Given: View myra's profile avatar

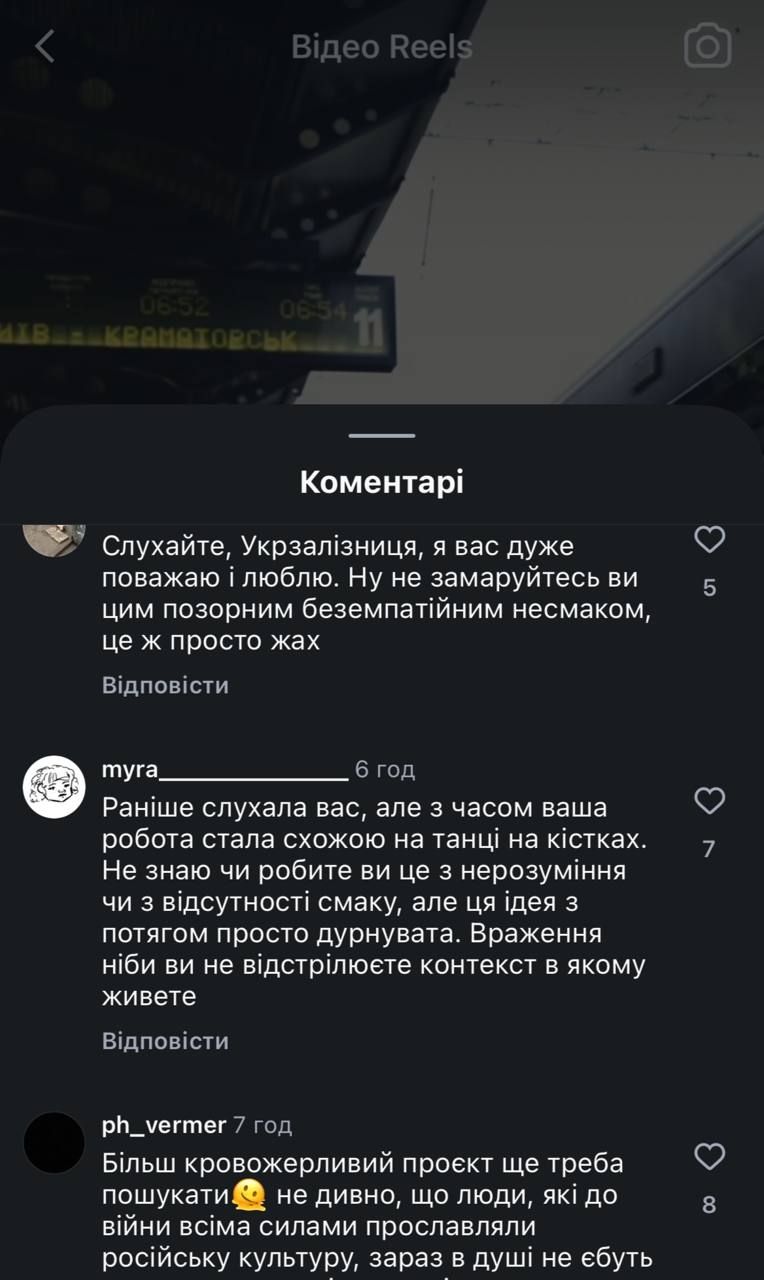Looking at the screenshot, I should pyautogui.click(x=53, y=787).
